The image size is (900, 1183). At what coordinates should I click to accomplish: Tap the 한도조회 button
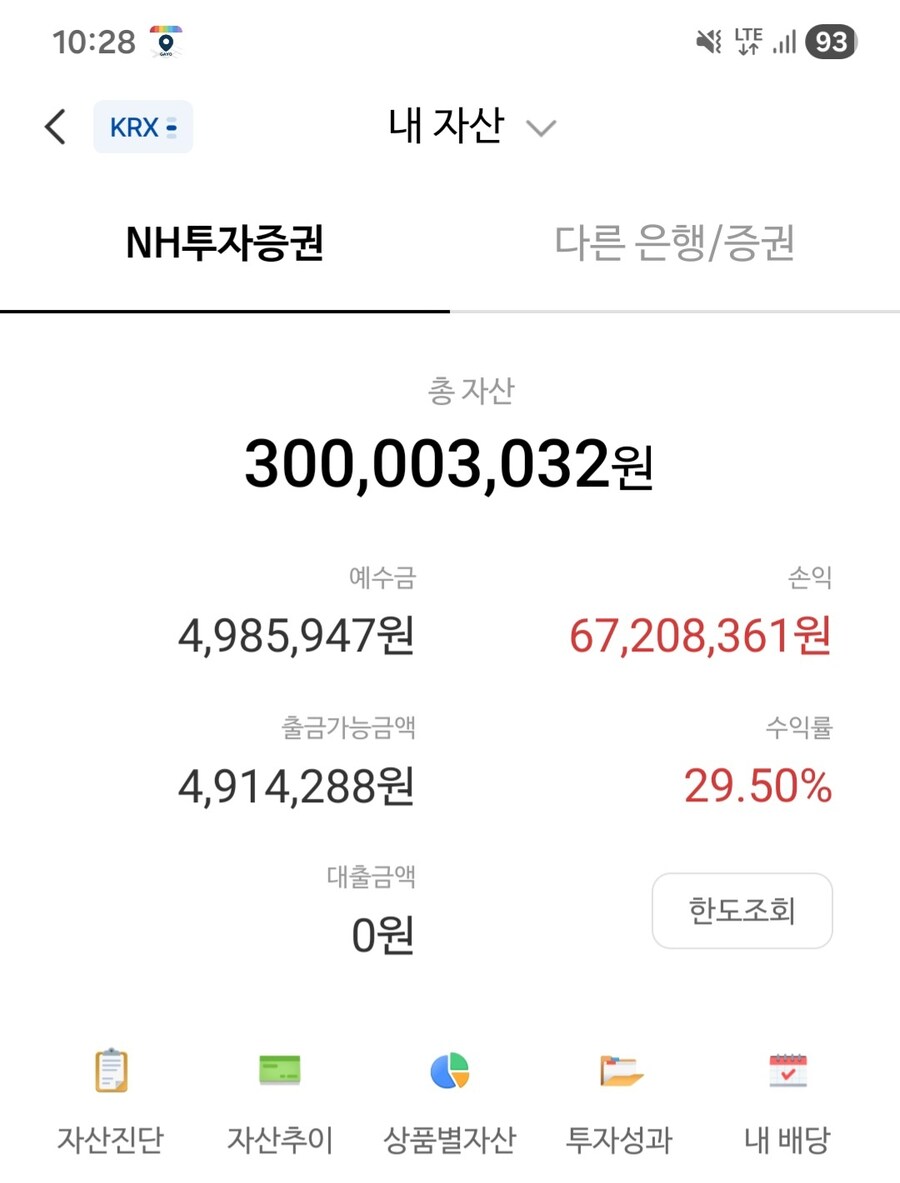coord(742,911)
